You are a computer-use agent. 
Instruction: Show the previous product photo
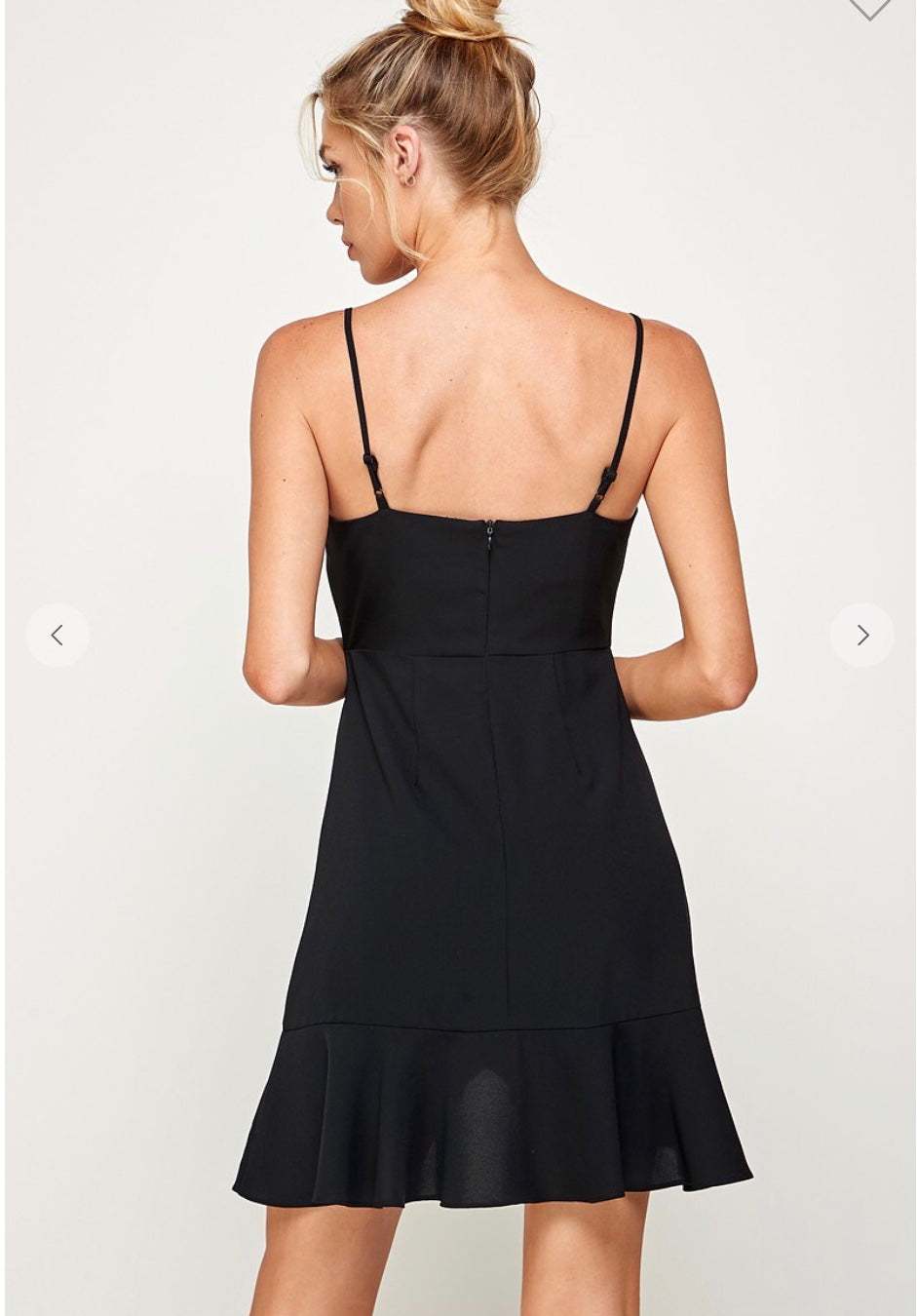tap(57, 636)
